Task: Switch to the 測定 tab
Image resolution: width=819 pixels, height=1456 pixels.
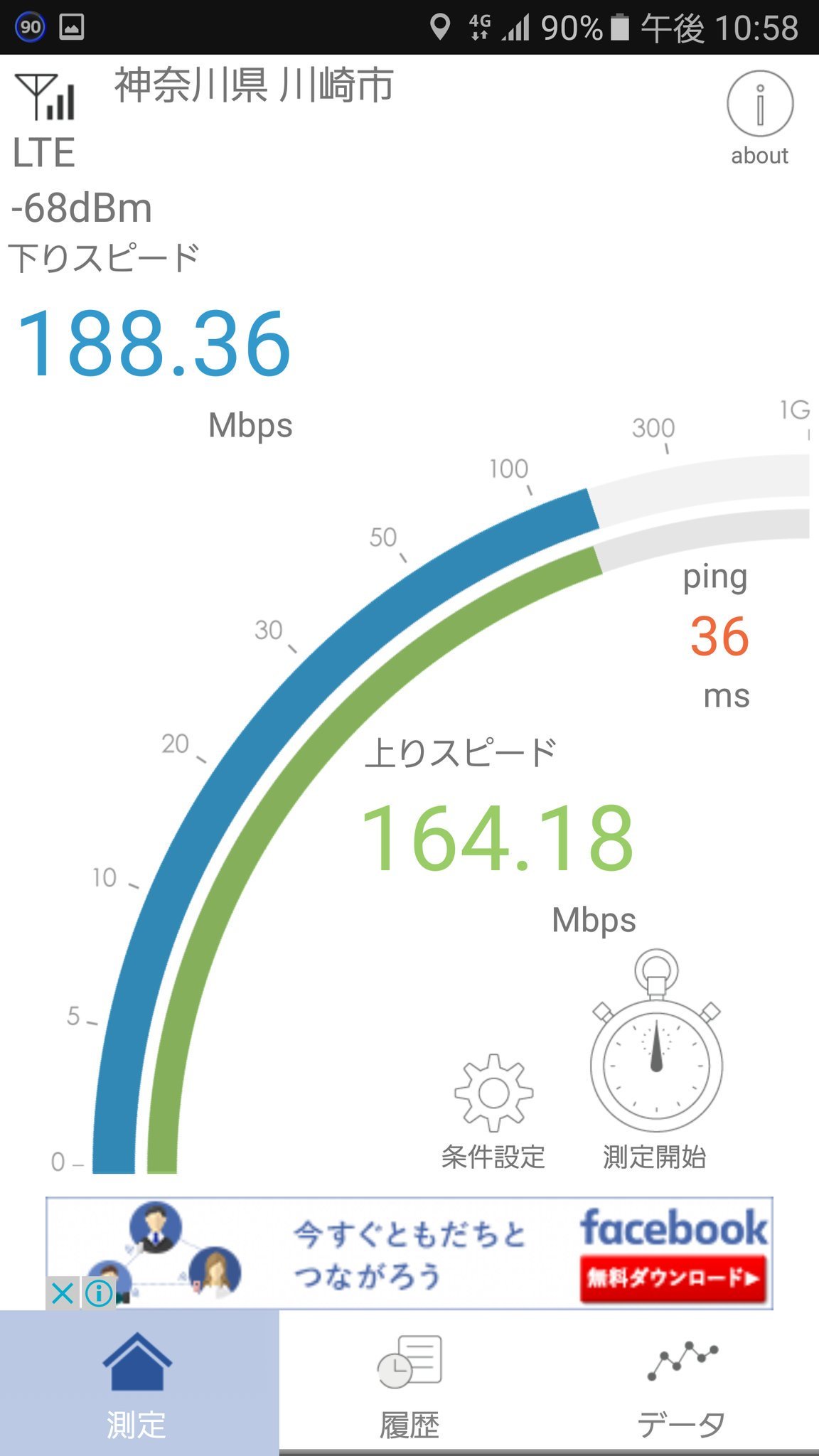Action: tap(139, 1383)
